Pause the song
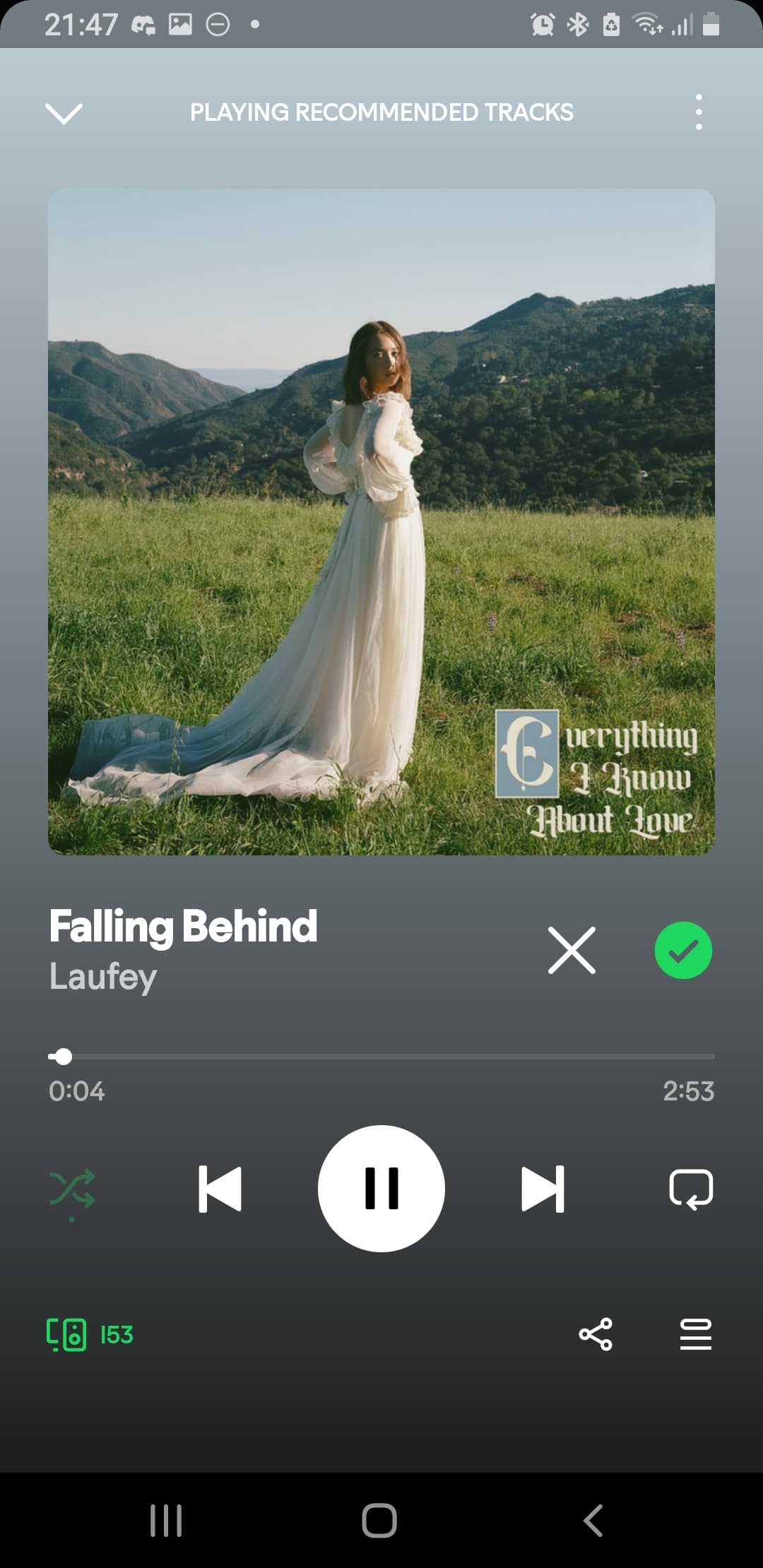 coord(381,1189)
